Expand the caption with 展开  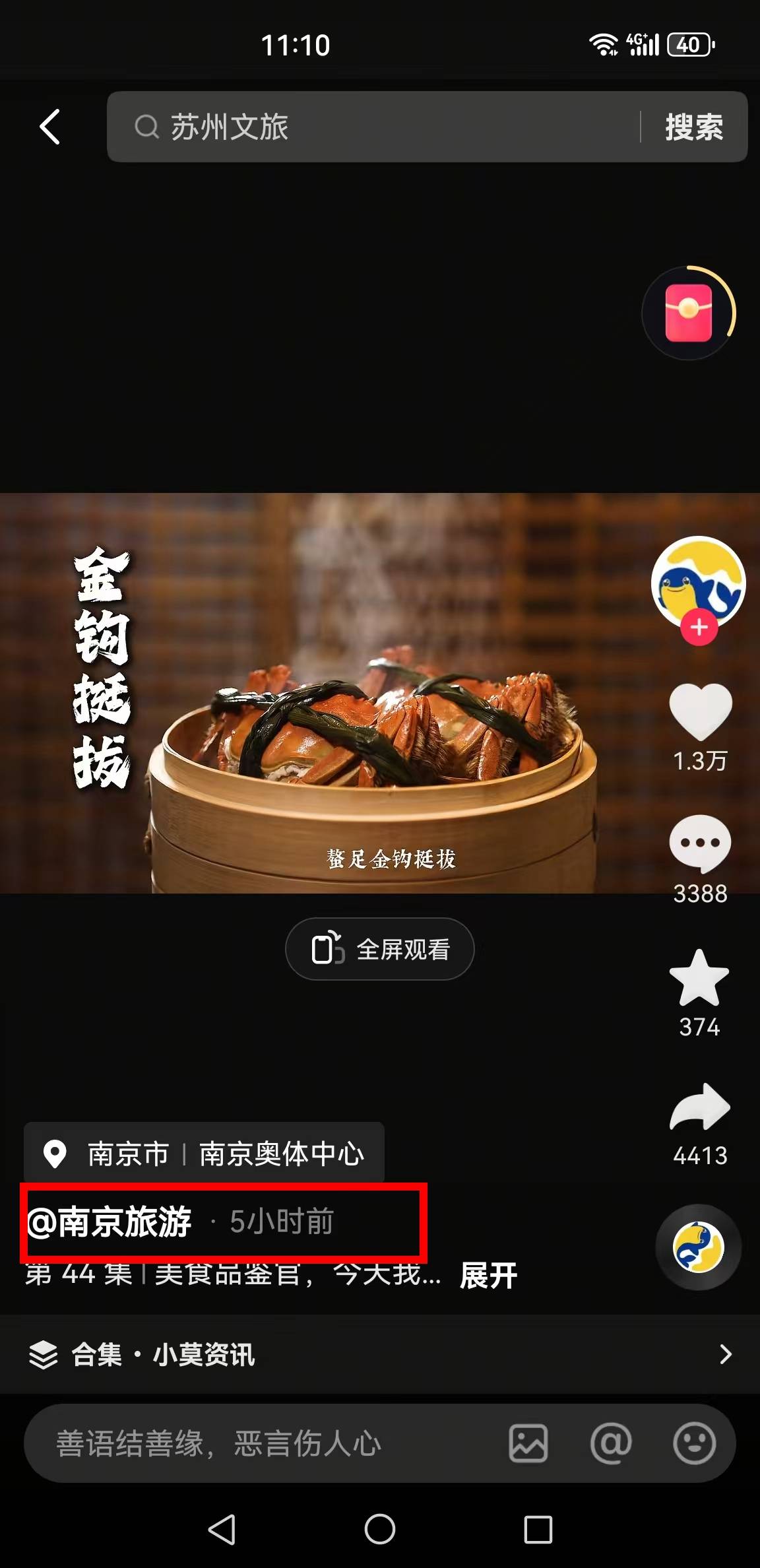(488, 1275)
